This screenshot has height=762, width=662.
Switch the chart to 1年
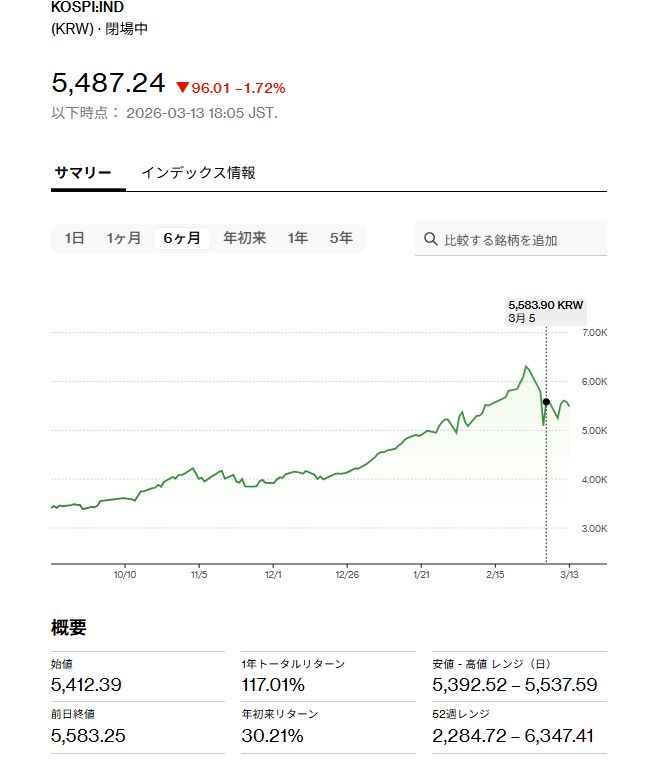(x=298, y=238)
